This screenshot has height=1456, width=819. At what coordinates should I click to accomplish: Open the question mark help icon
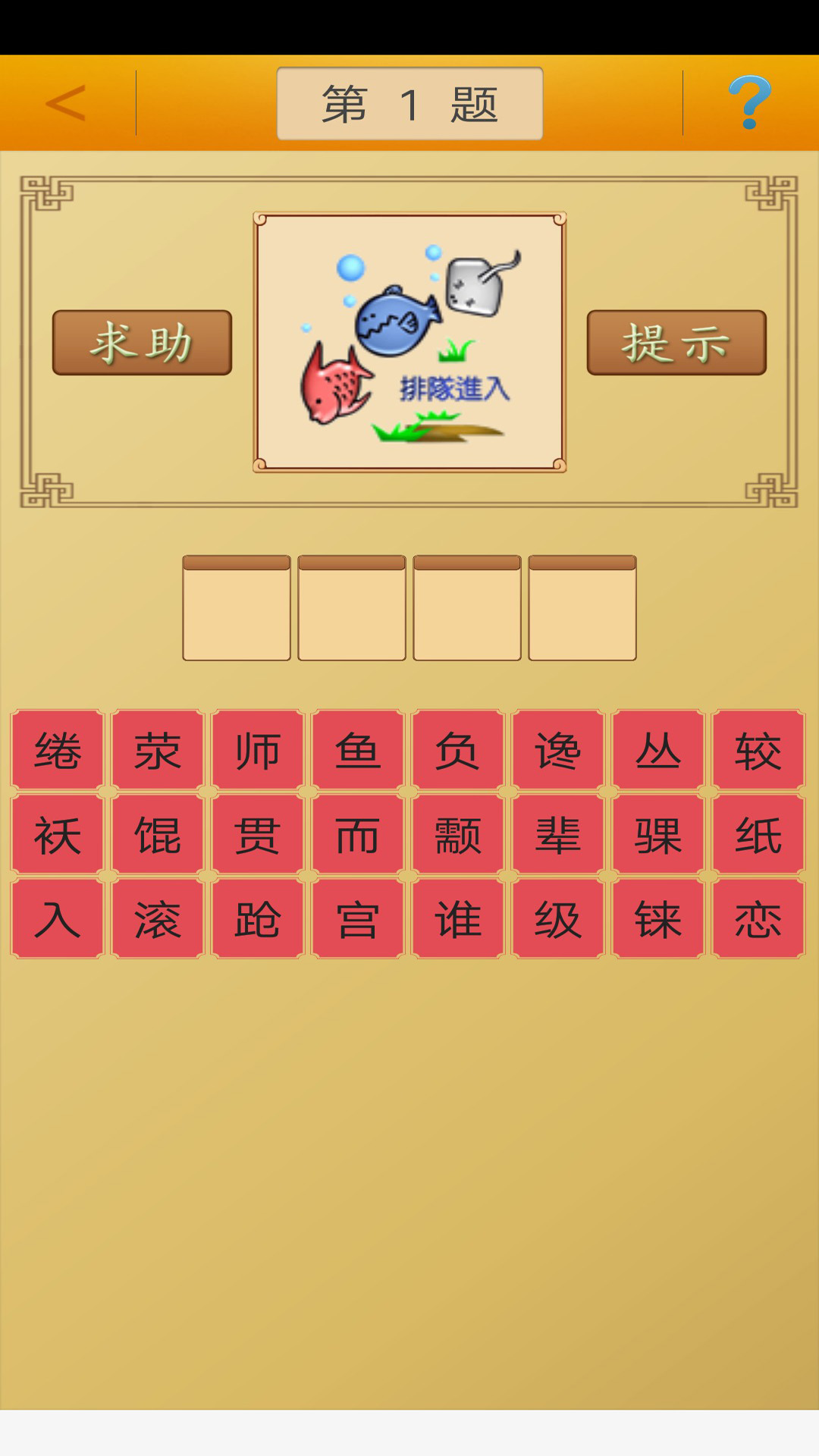click(x=749, y=103)
